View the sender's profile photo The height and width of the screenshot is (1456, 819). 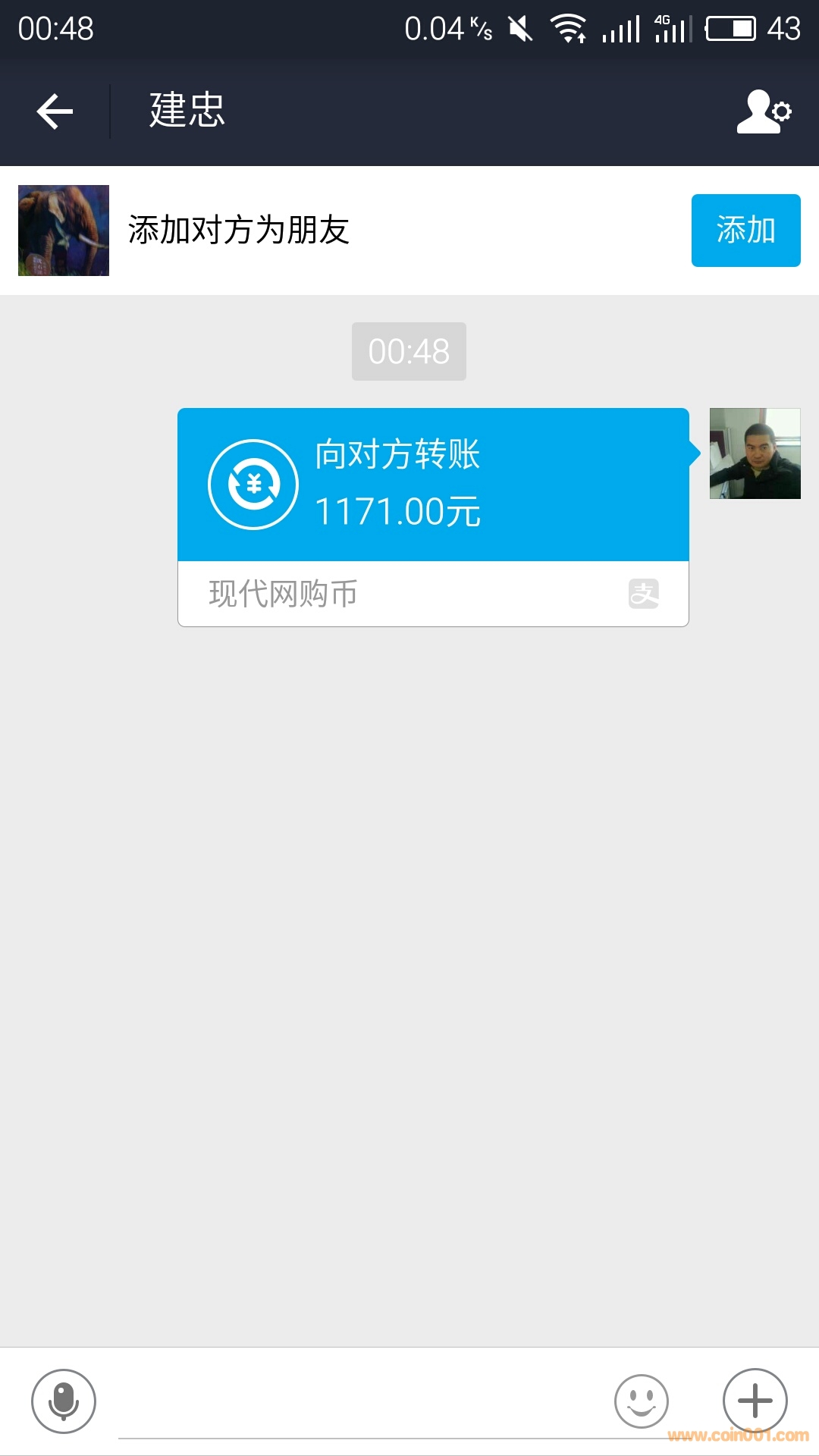tap(755, 453)
